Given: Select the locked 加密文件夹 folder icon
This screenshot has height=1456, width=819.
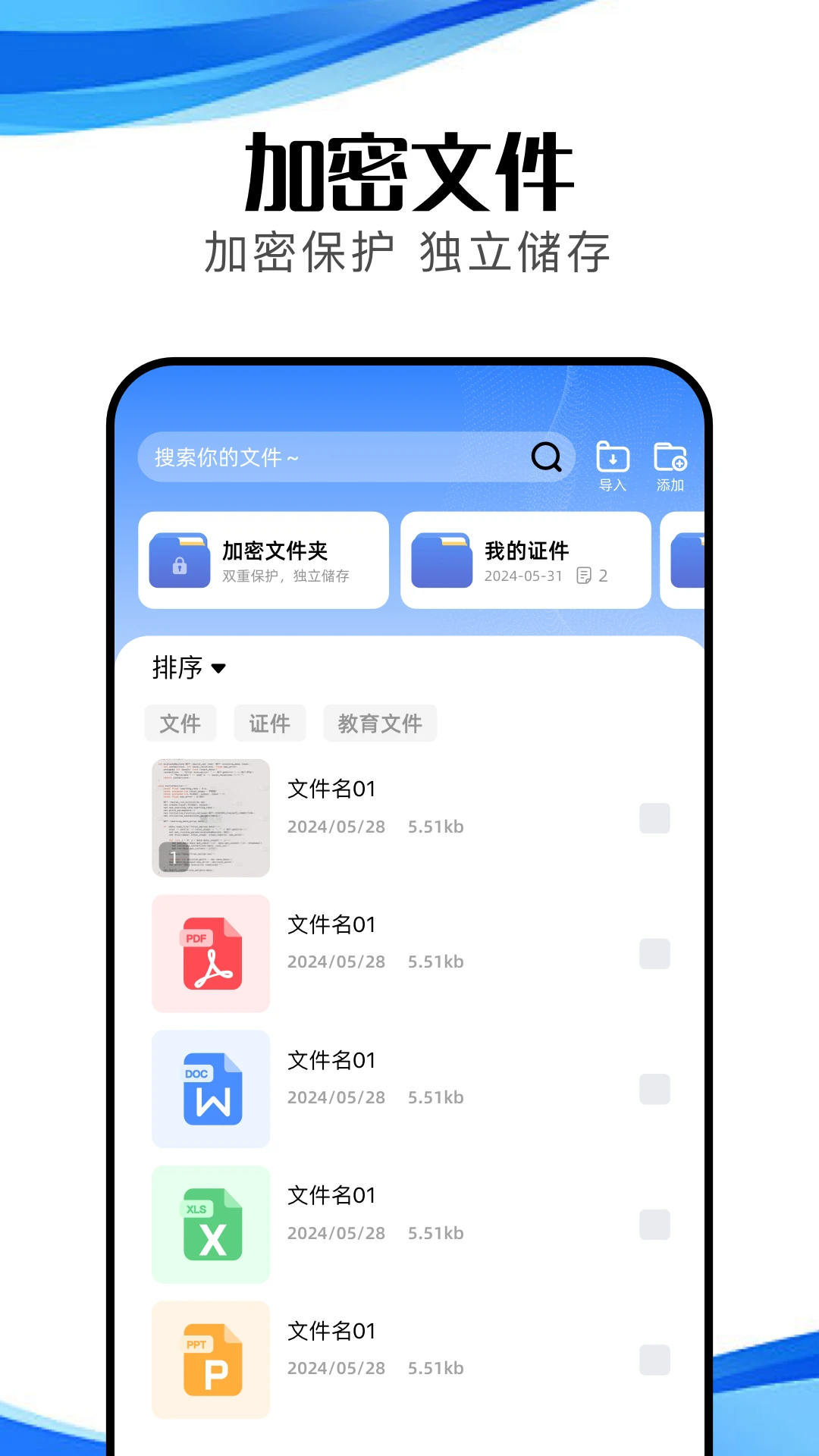Looking at the screenshot, I should [180, 561].
